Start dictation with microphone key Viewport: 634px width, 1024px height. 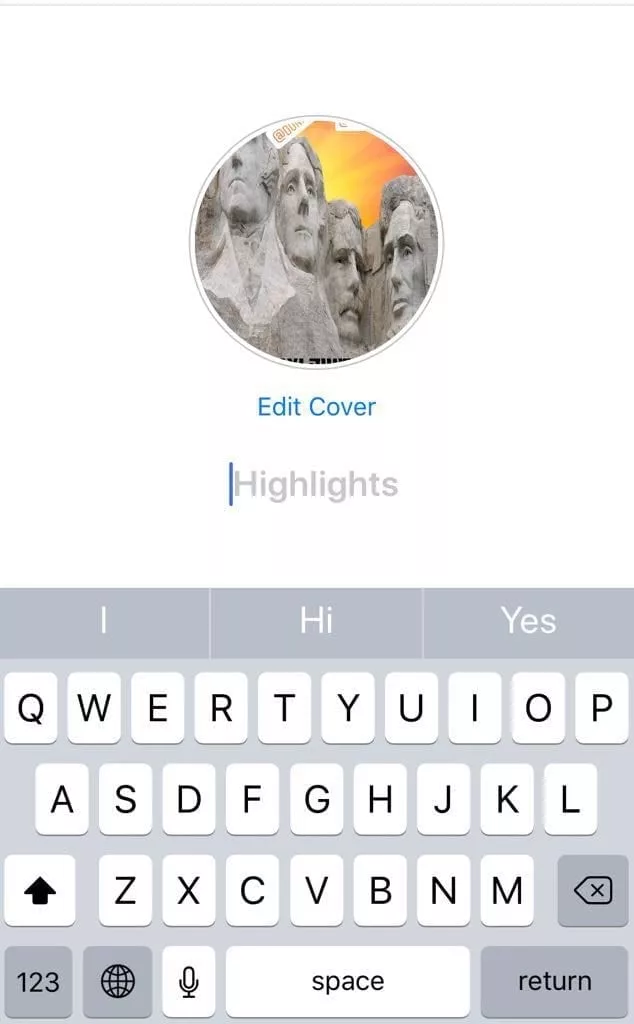tap(189, 982)
